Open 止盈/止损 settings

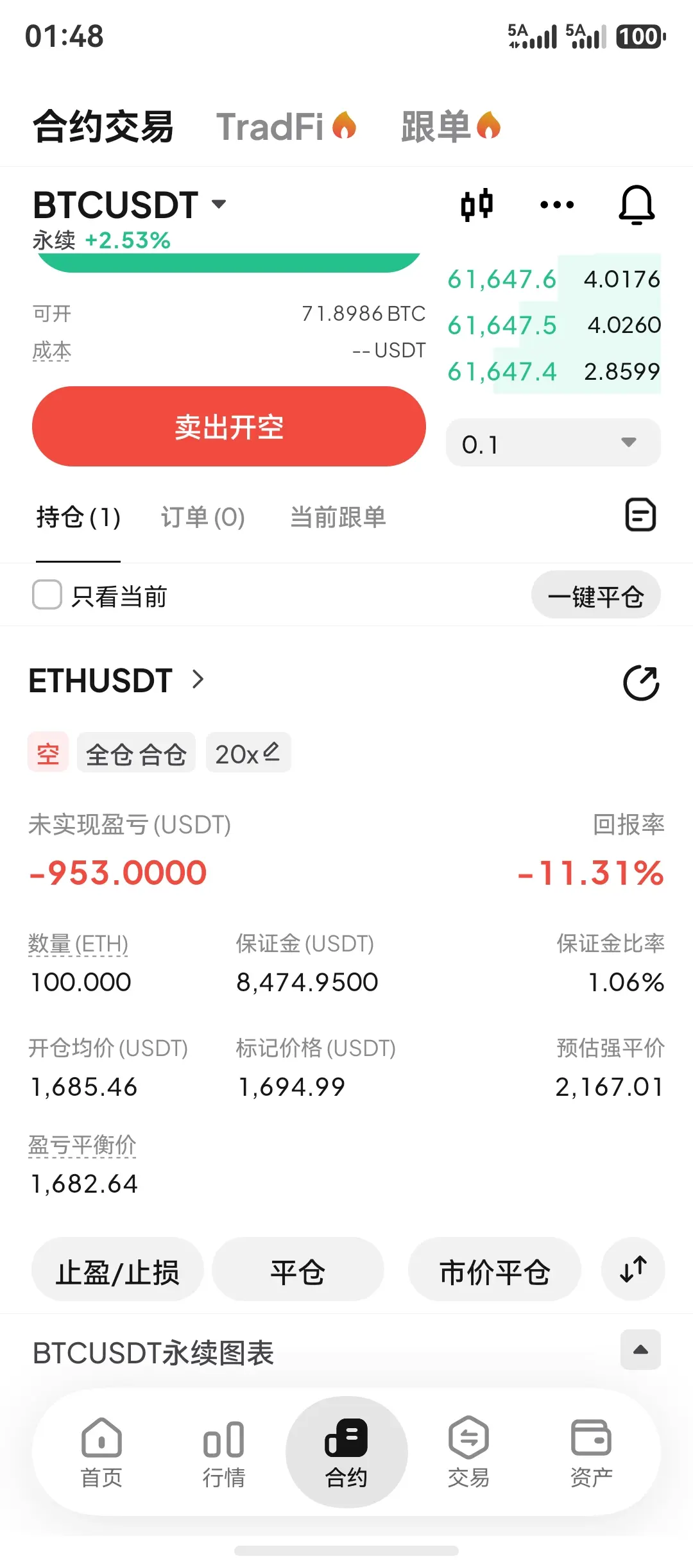pos(117,1271)
